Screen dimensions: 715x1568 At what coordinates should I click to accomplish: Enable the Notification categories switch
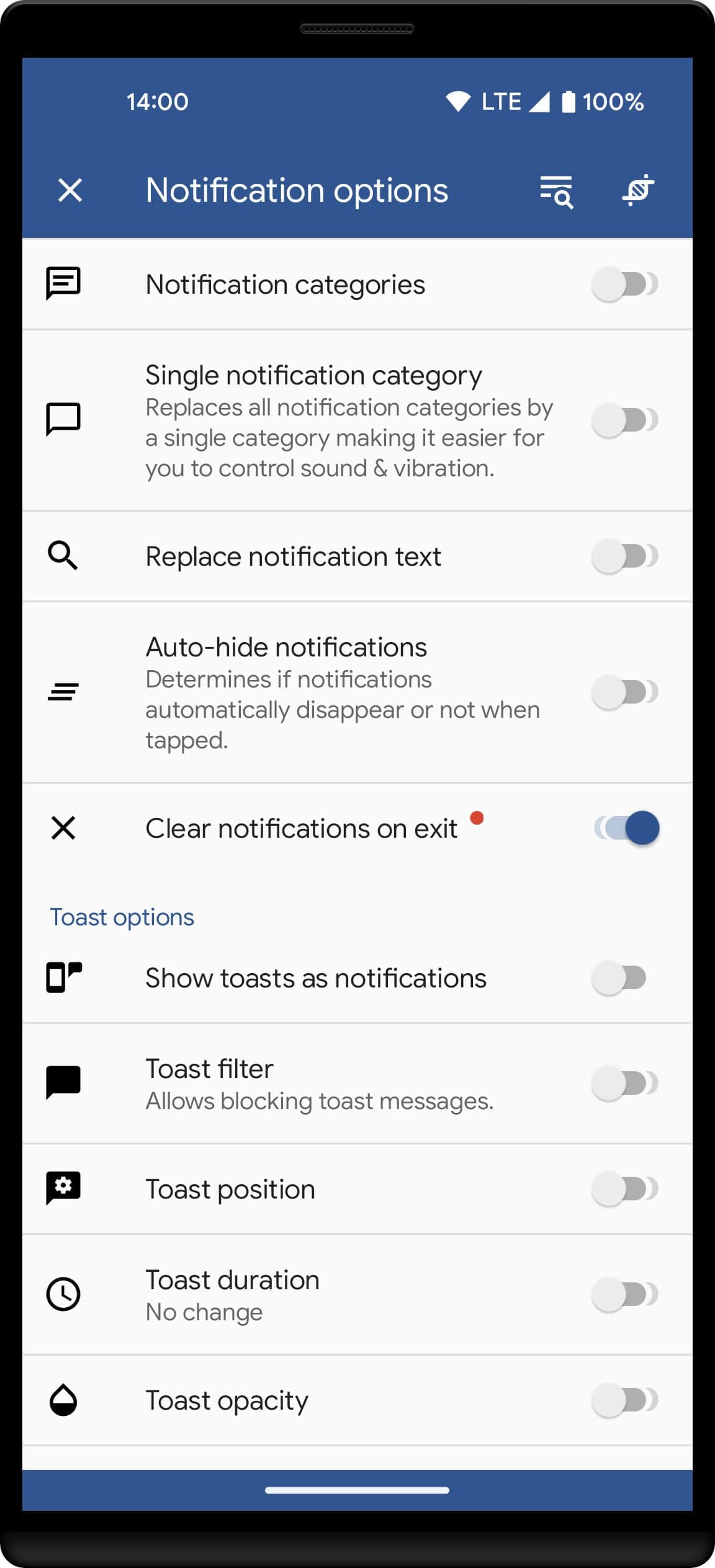pyautogui.click(x=624, y=284)
